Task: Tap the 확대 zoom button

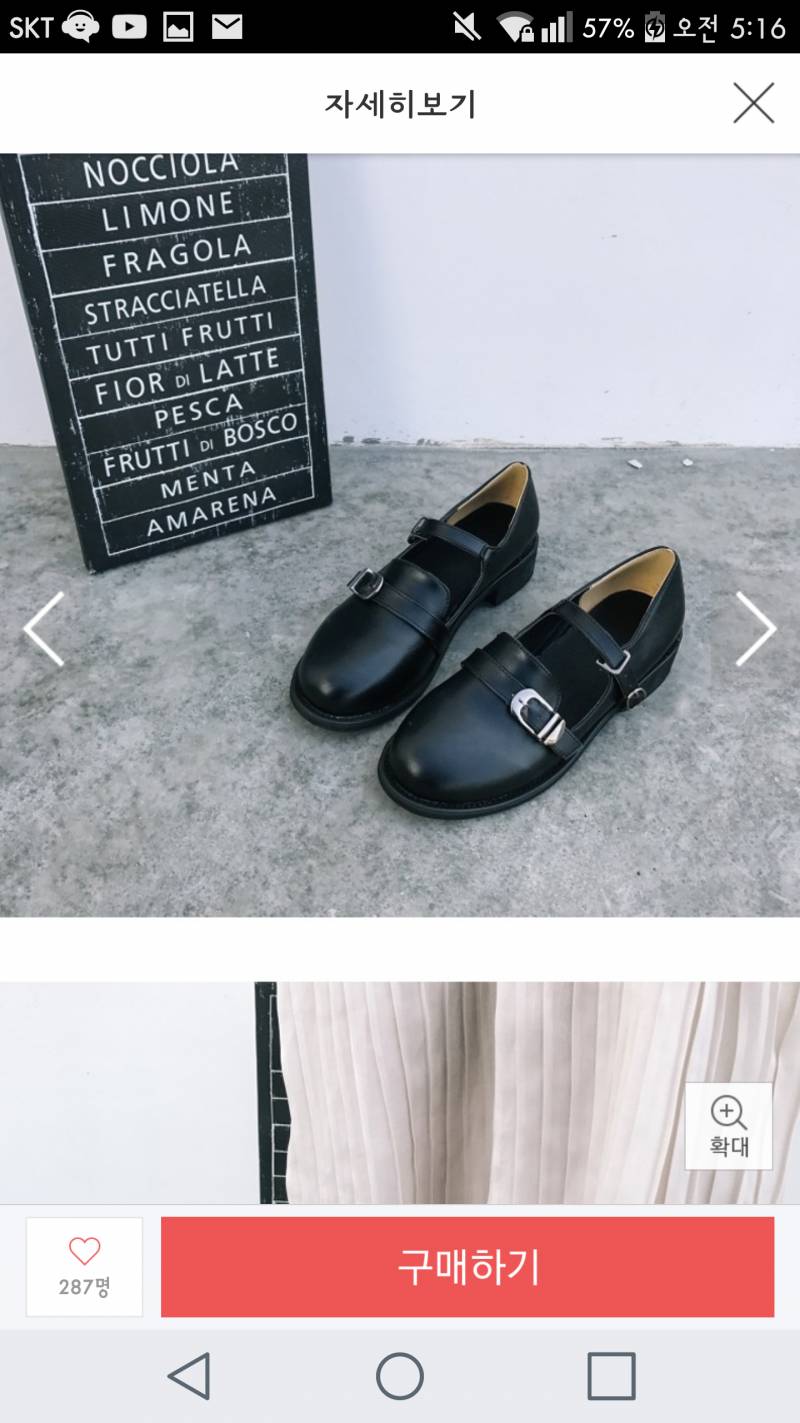Action: click(728, 1126)
